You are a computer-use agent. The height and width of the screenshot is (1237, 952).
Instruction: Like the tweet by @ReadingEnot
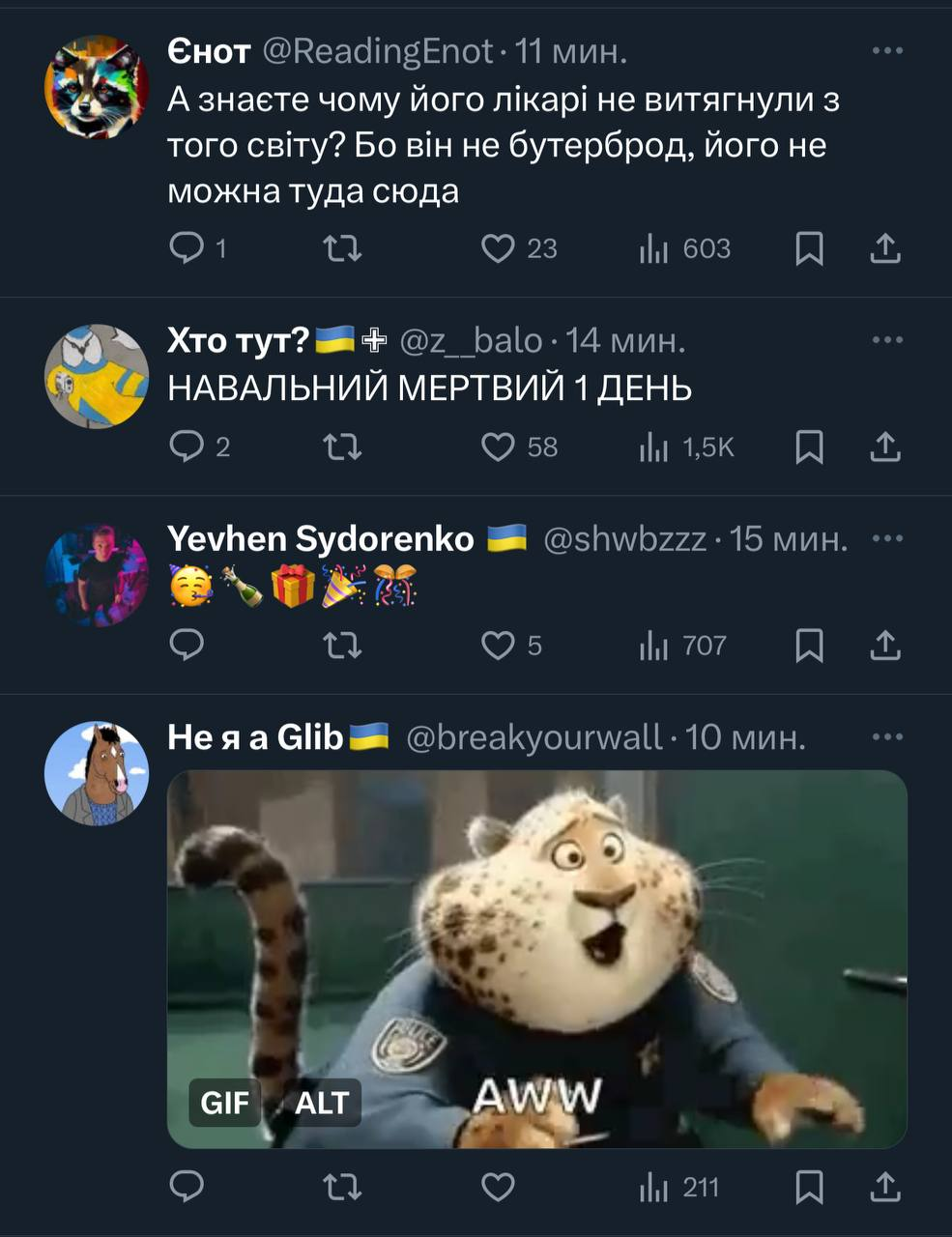click(x=498, y=248)
